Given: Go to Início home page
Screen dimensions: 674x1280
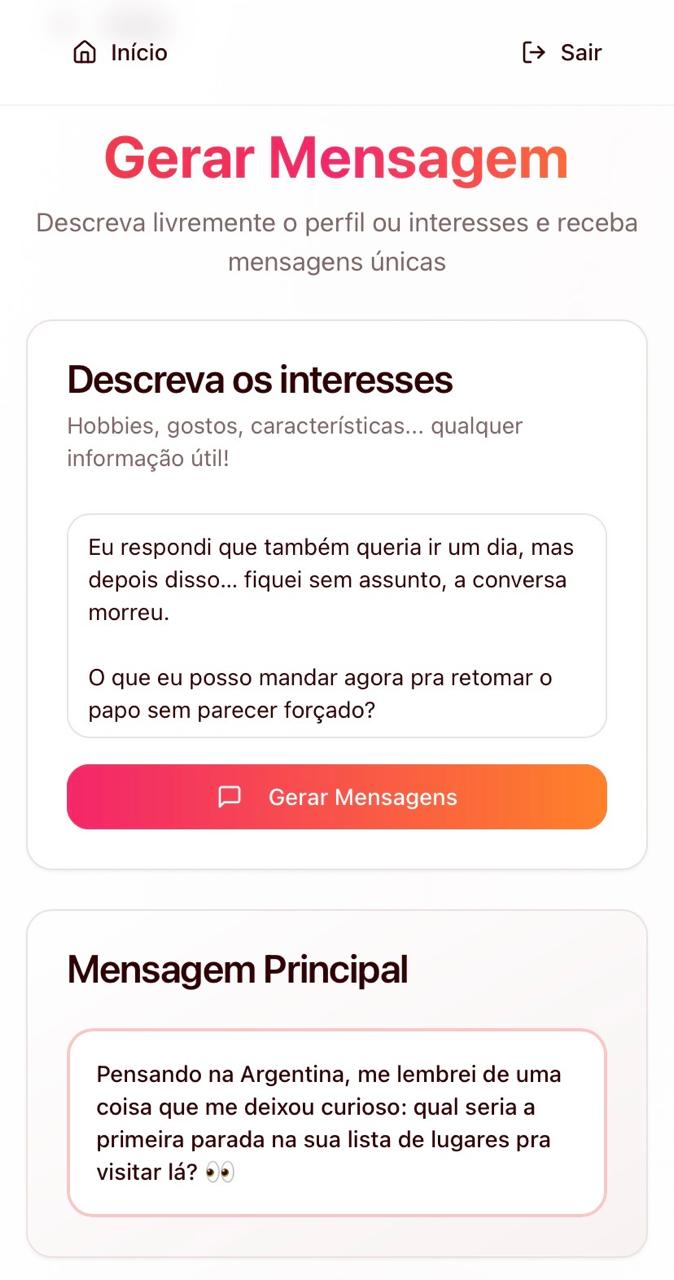Looking at the screenshot, I should point(120,52).
